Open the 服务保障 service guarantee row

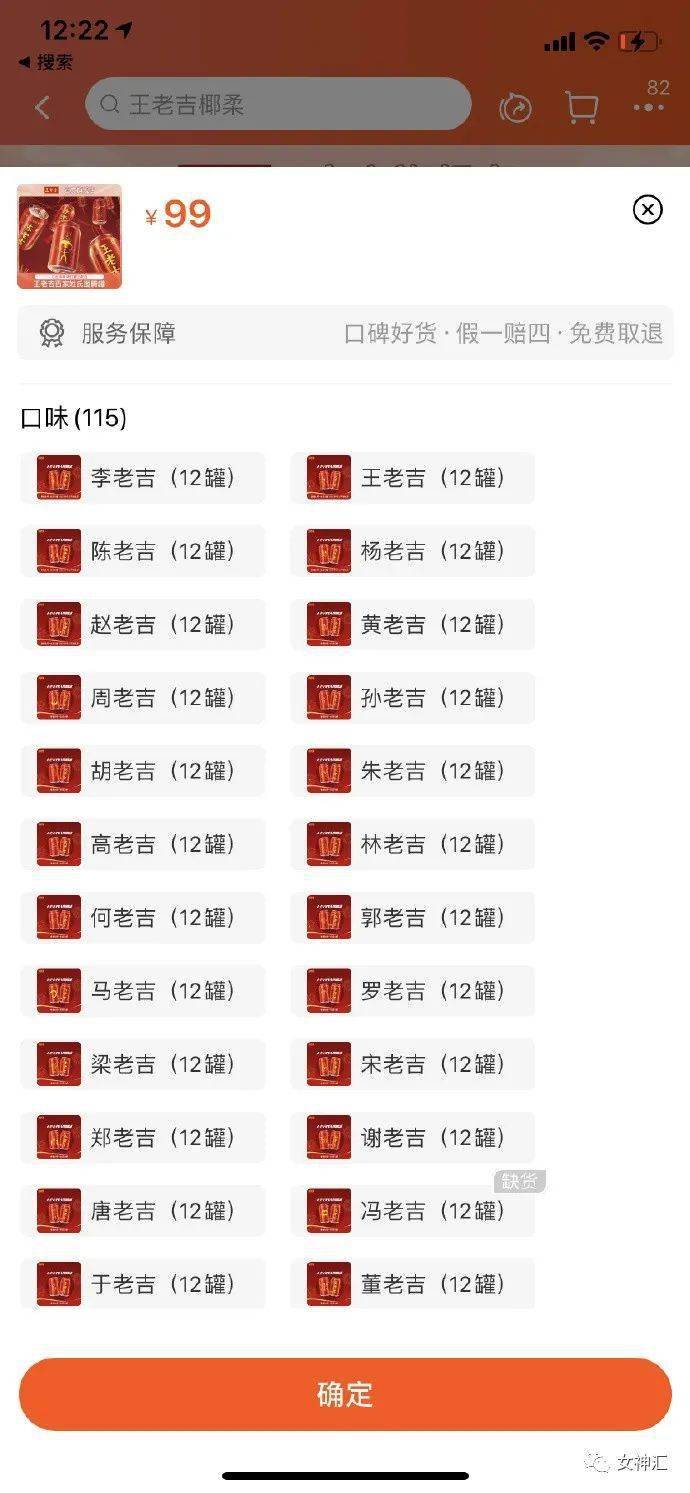345,333
